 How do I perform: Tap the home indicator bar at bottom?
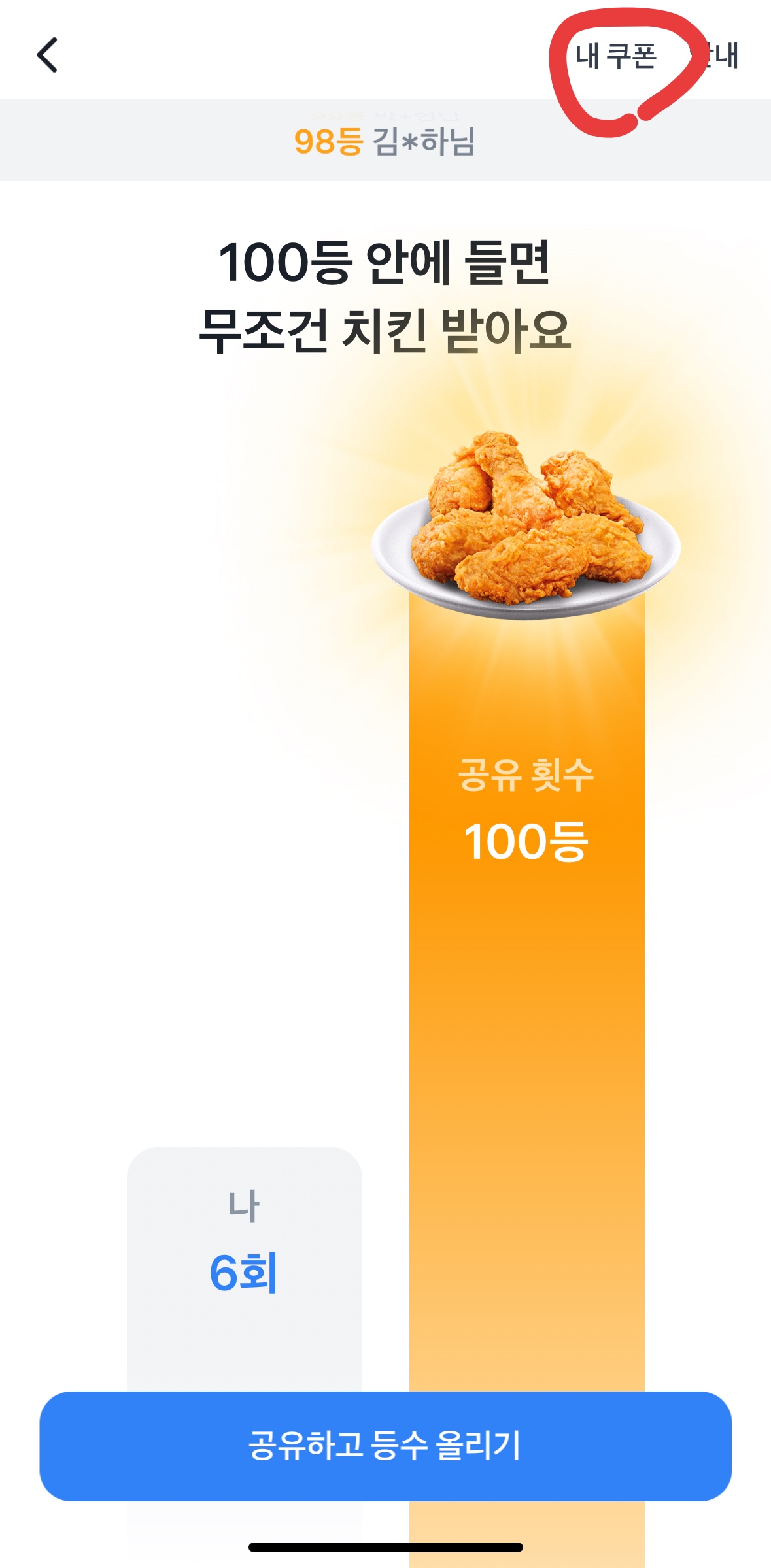385,1546
